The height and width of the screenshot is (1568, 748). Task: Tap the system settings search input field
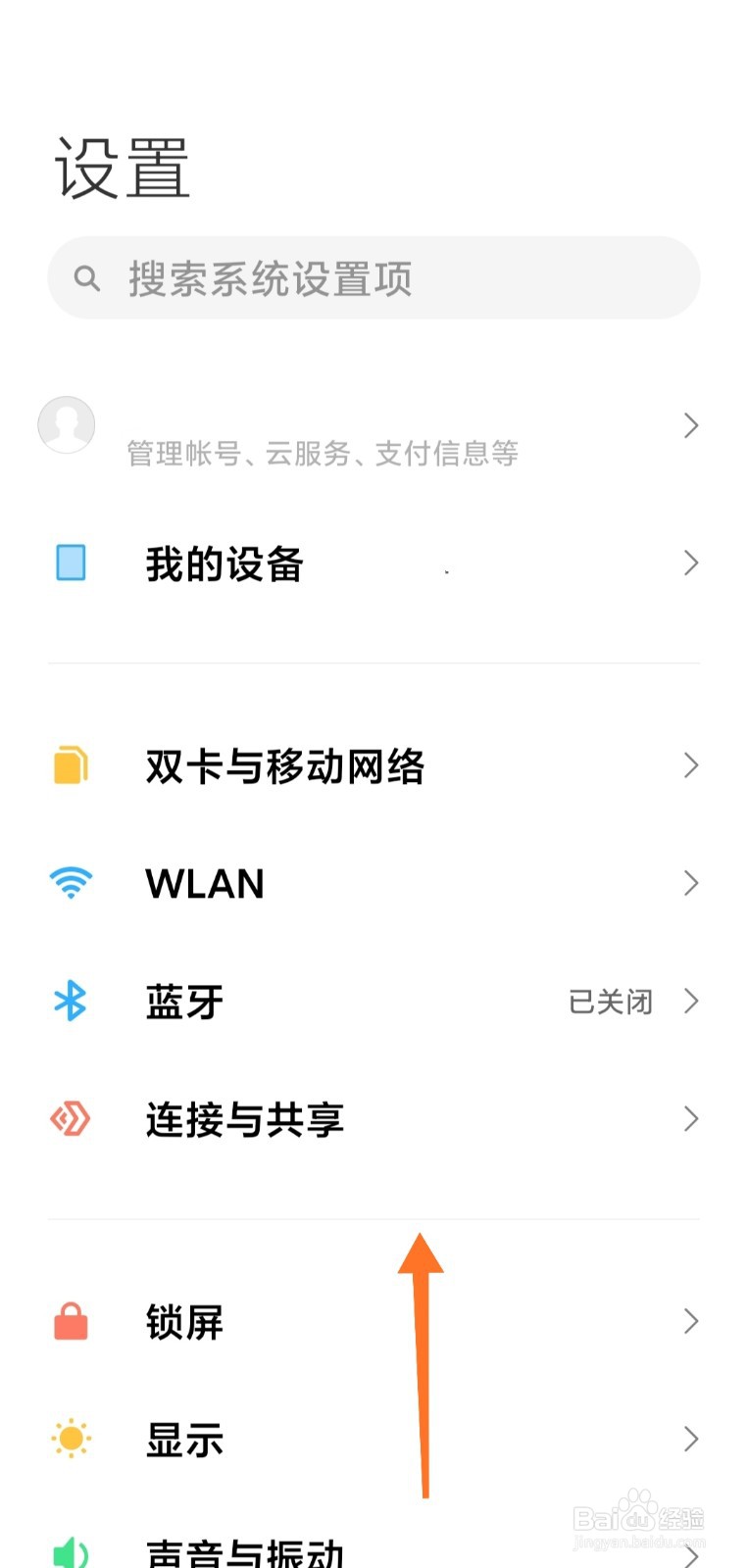tap(373, 278)
